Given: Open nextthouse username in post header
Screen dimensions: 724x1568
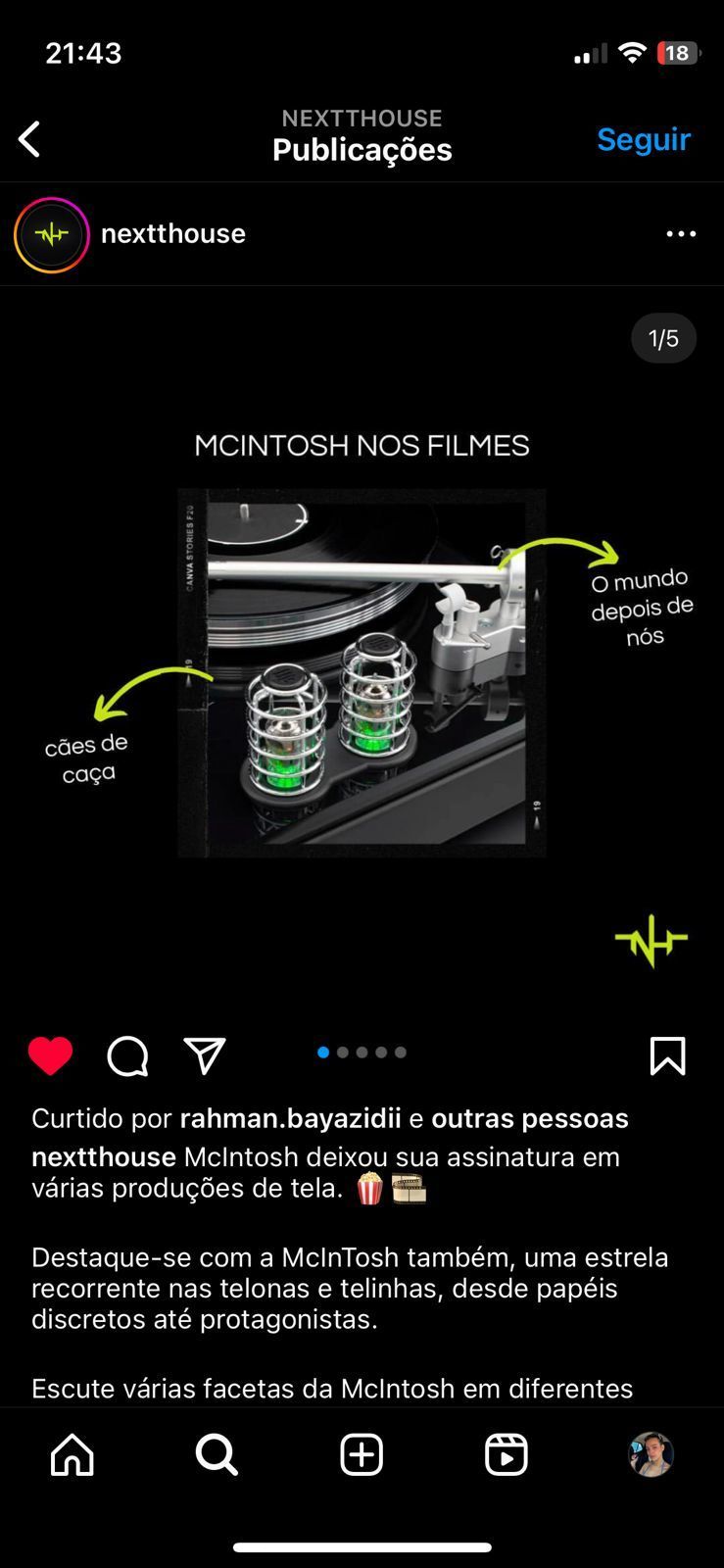Looking at the screenshot, I should point(173,234).
